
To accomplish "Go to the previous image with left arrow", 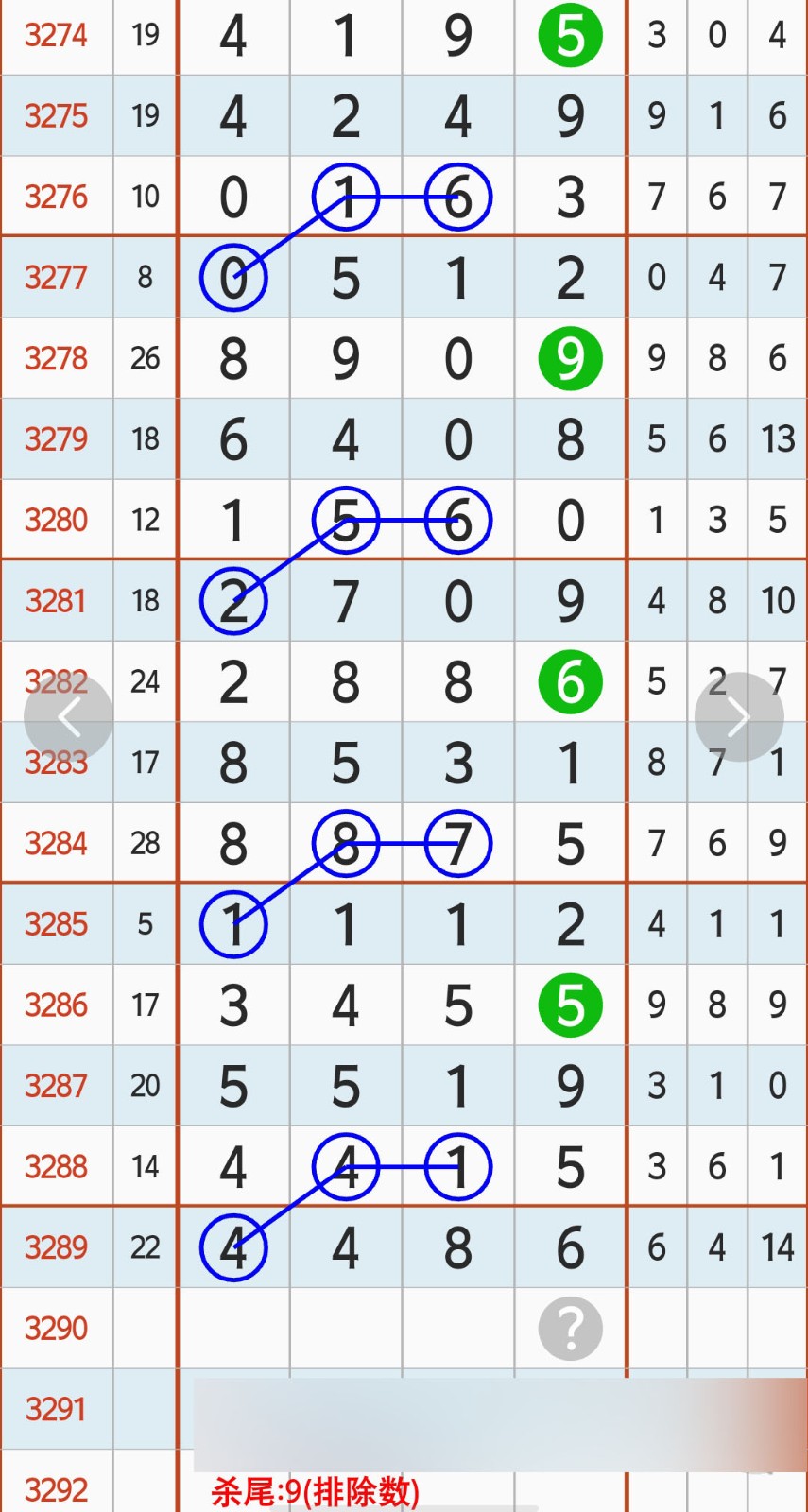I will point(68,718).
